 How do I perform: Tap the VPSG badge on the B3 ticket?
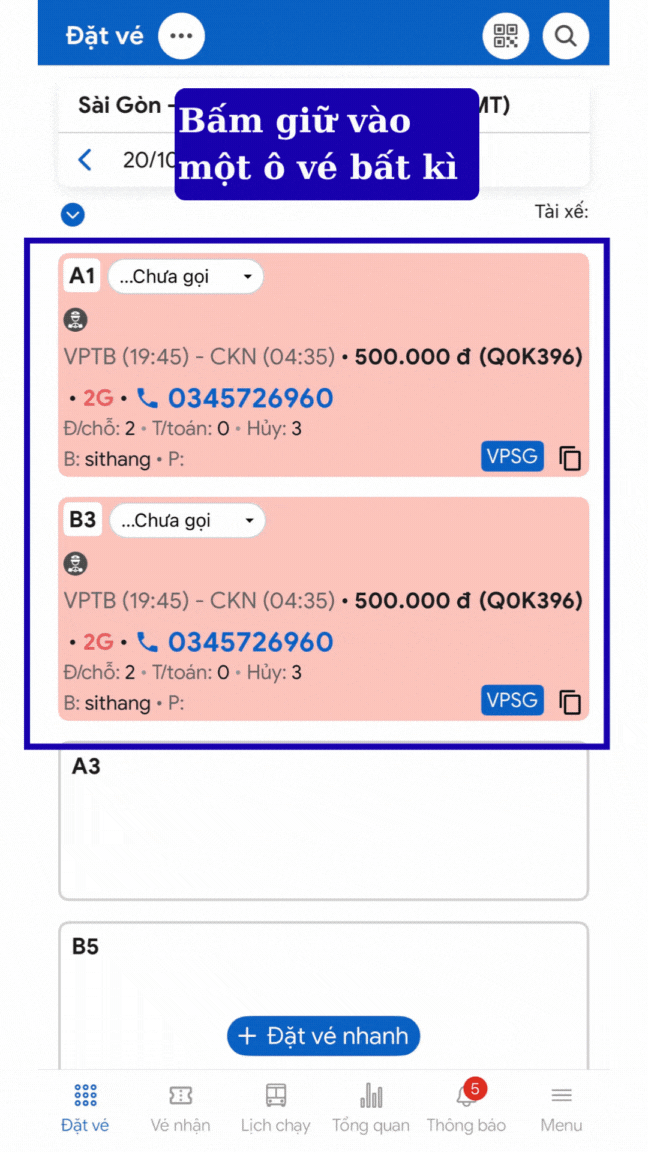tap(511, 700)
